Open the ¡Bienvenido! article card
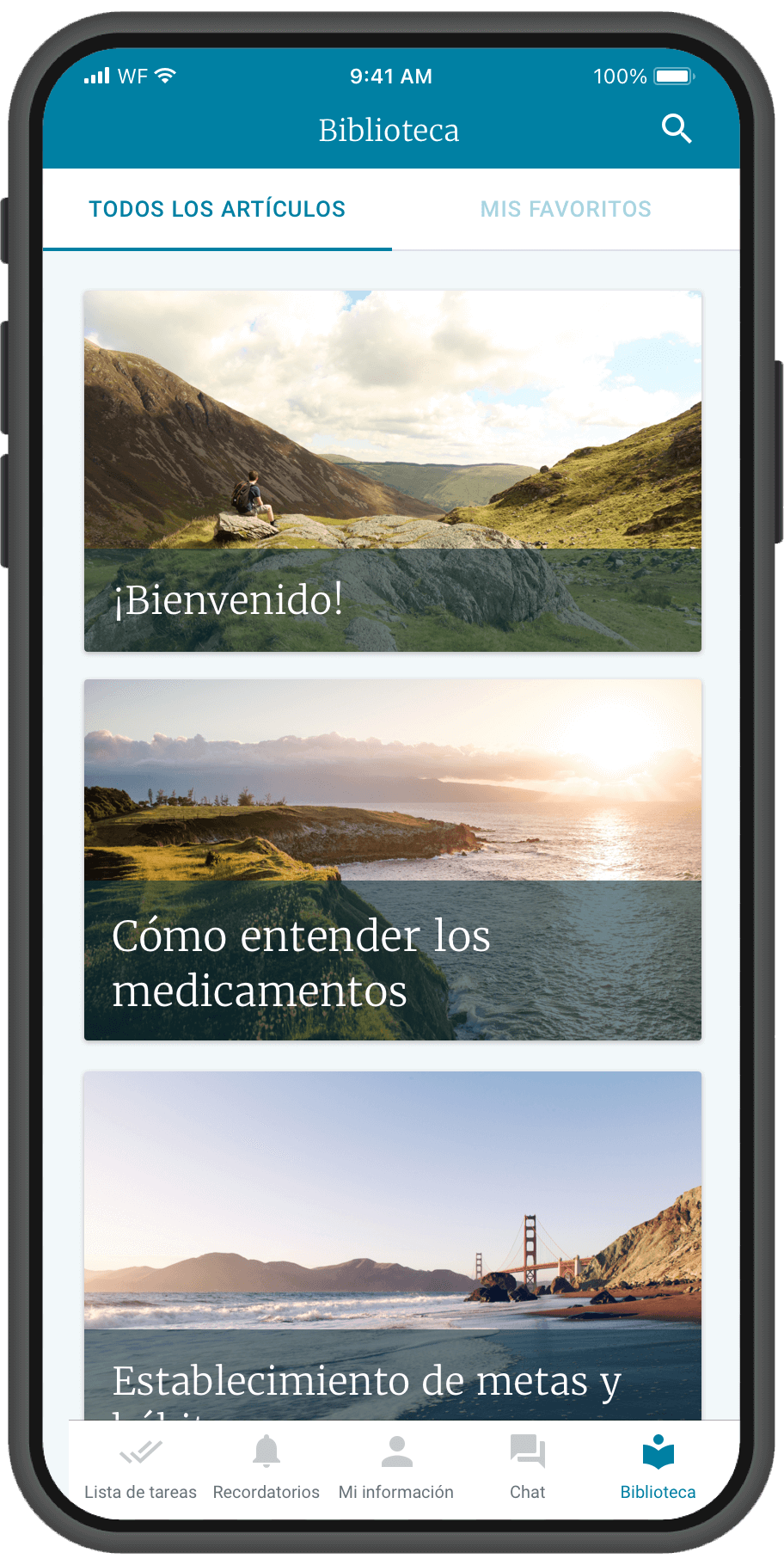784x1565 pixels. tap(392, 470)
